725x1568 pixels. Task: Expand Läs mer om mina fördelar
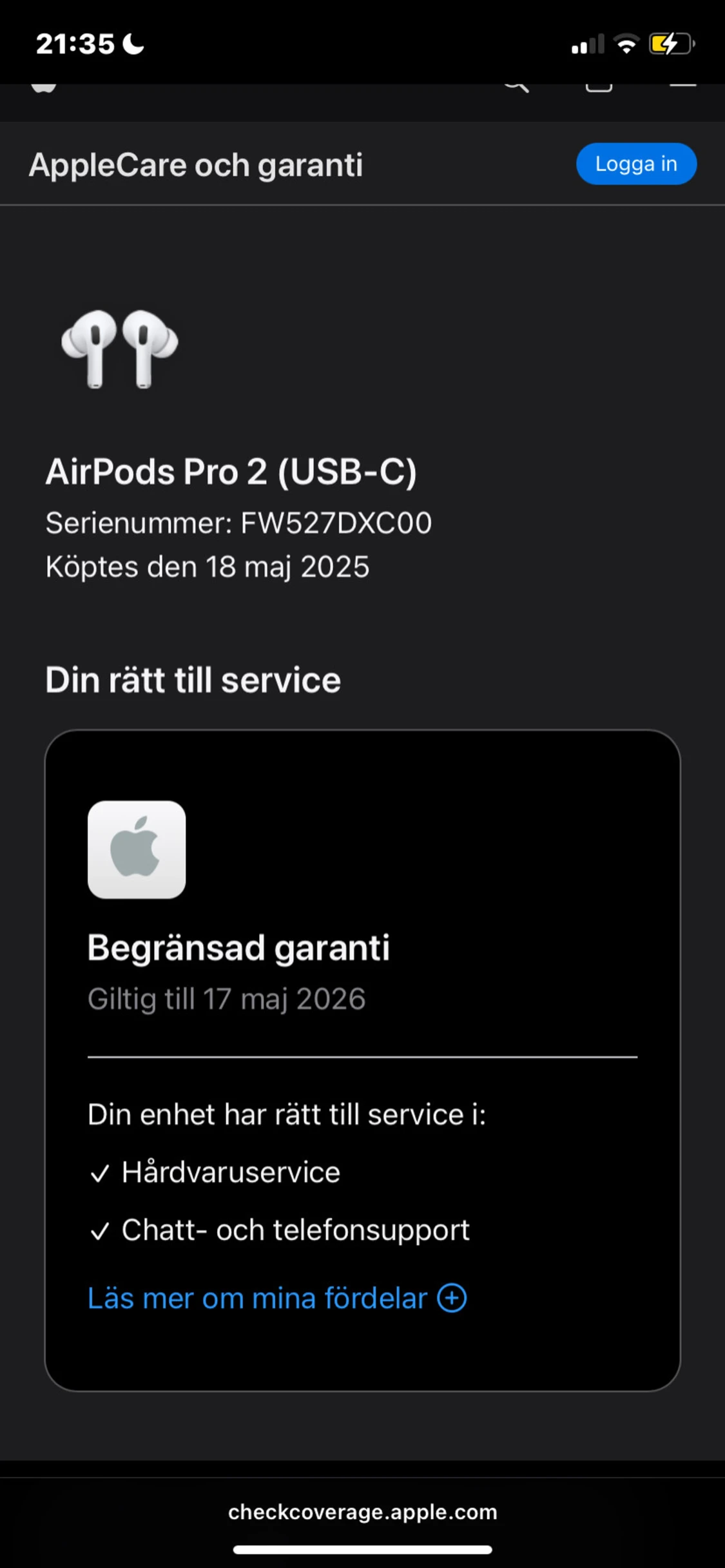[x=277, y=1298]
